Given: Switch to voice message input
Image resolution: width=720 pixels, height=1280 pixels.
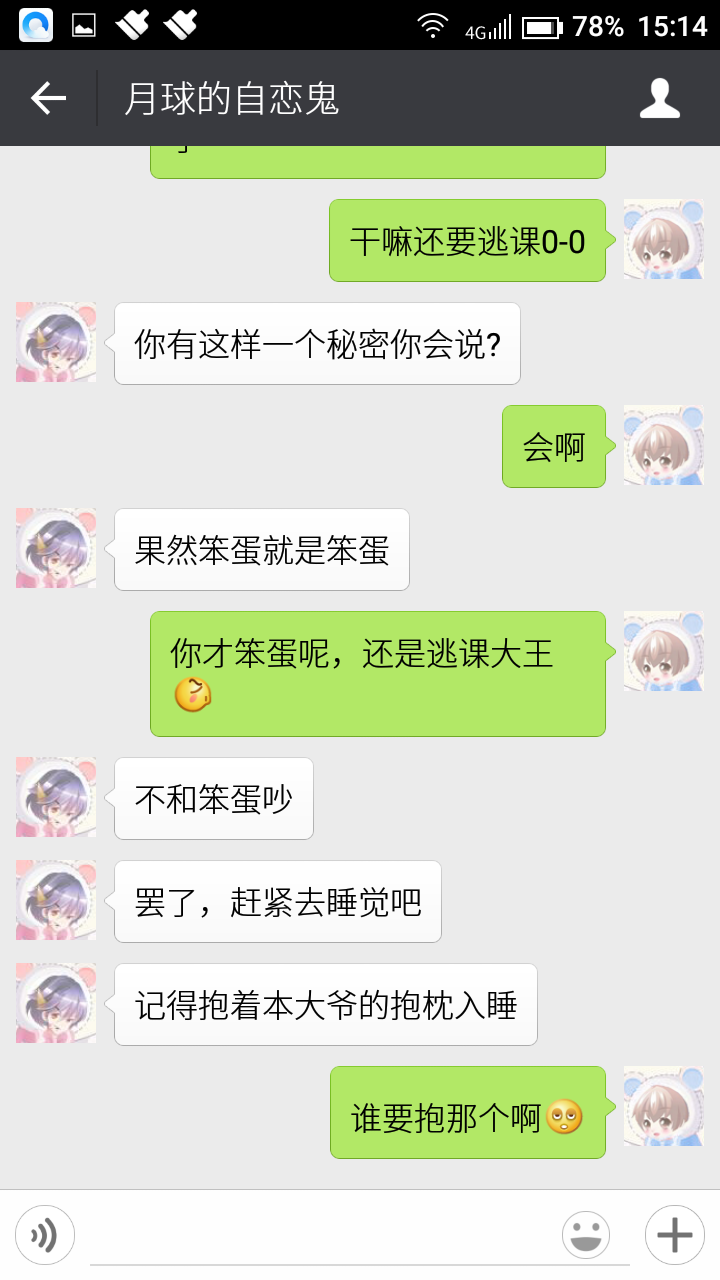Looking at the screenshot, I should pyautogui.click(x=45, y=1236).
